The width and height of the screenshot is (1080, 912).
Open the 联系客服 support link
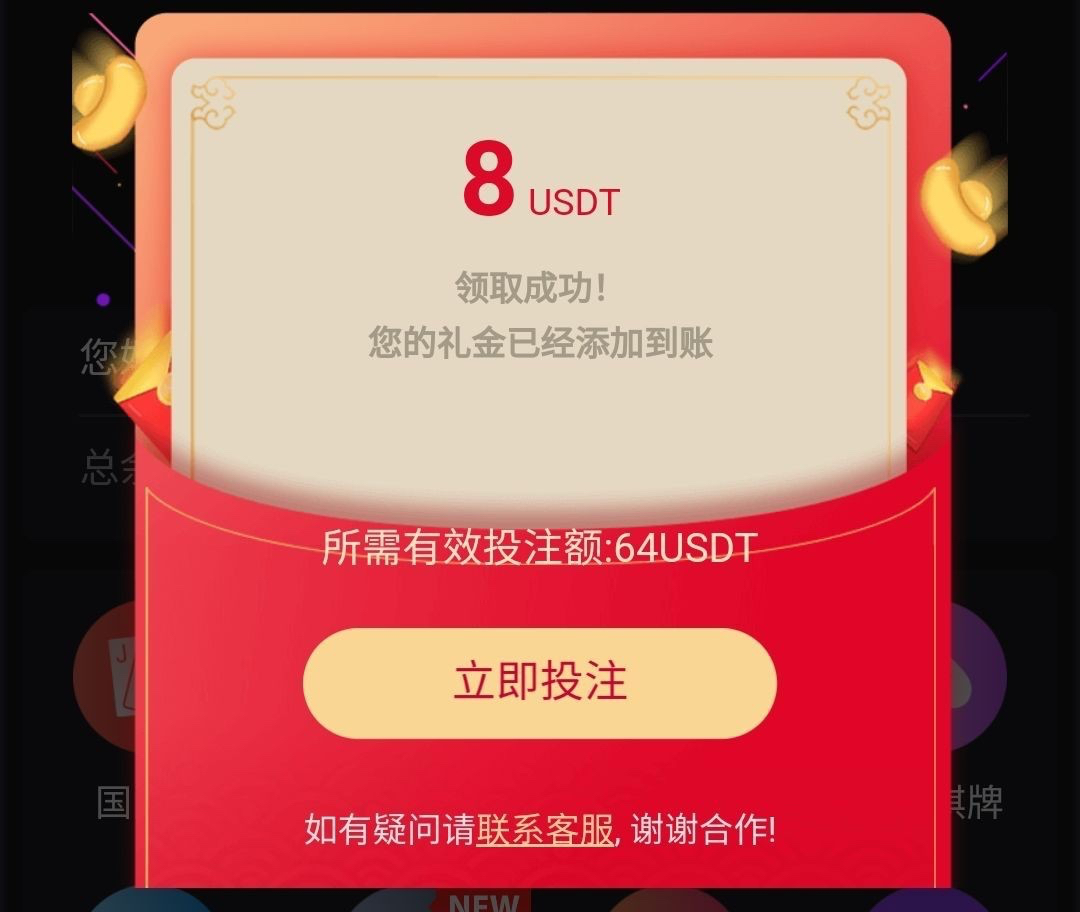(x=544, y=830)
